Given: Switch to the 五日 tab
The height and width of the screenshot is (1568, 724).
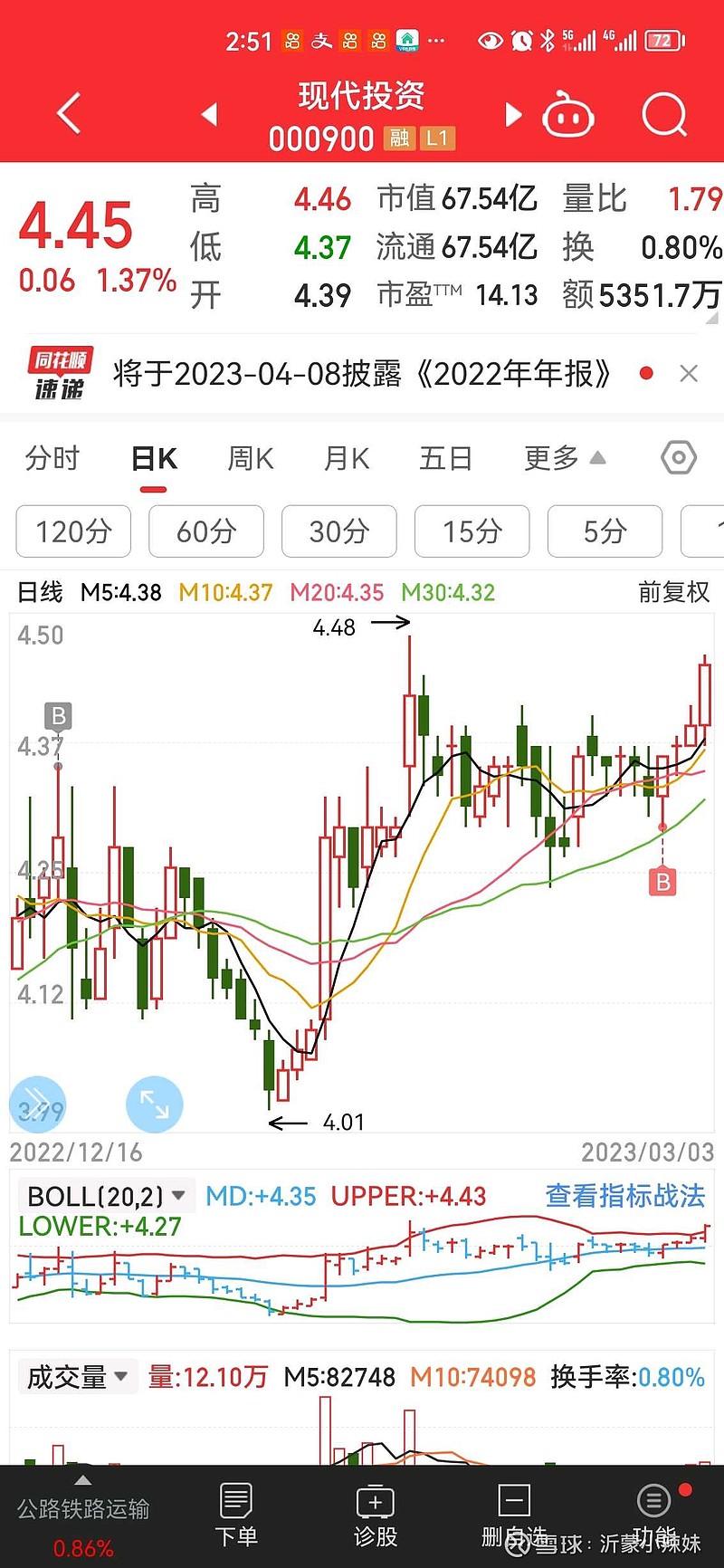Looking at the screenshot, I should point(445,459).
